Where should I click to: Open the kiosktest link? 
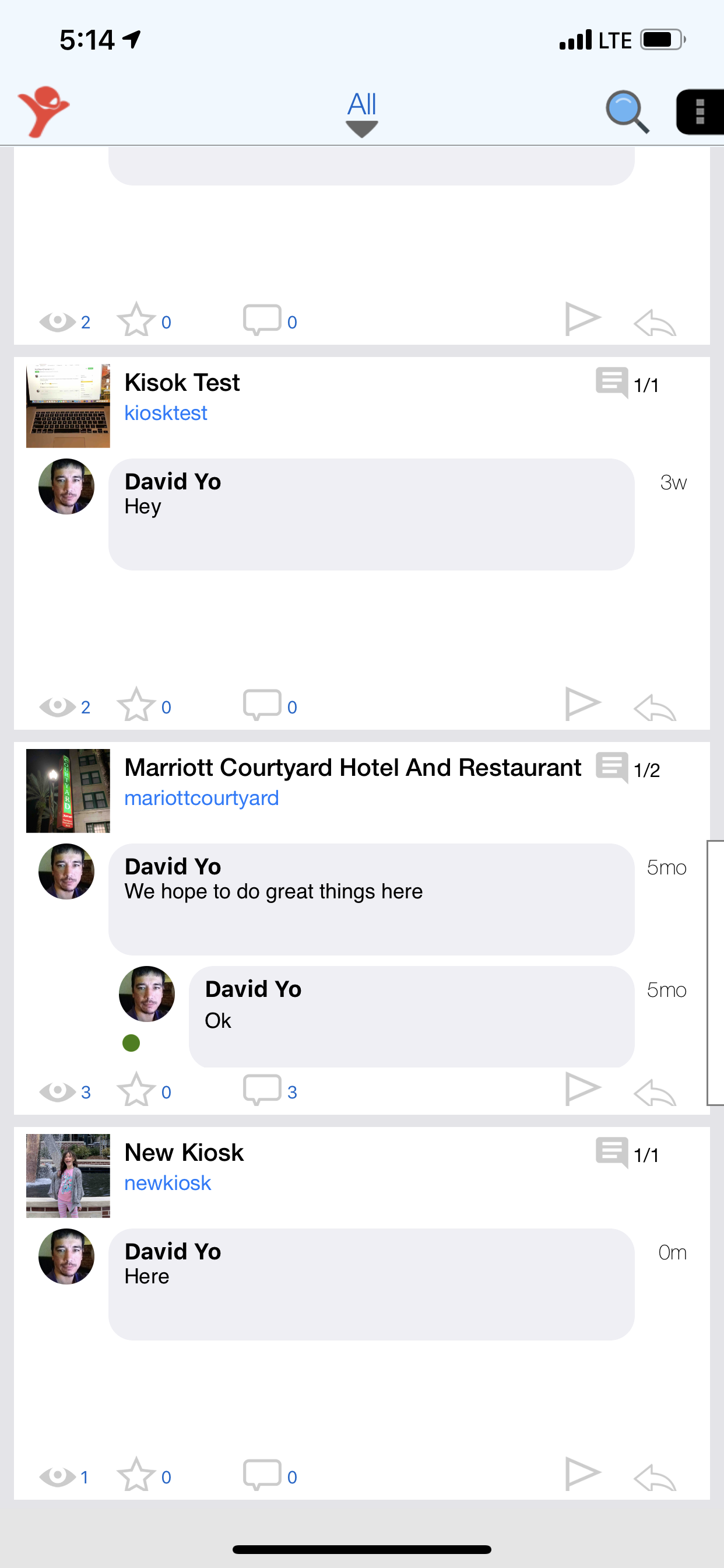point(166,414)
